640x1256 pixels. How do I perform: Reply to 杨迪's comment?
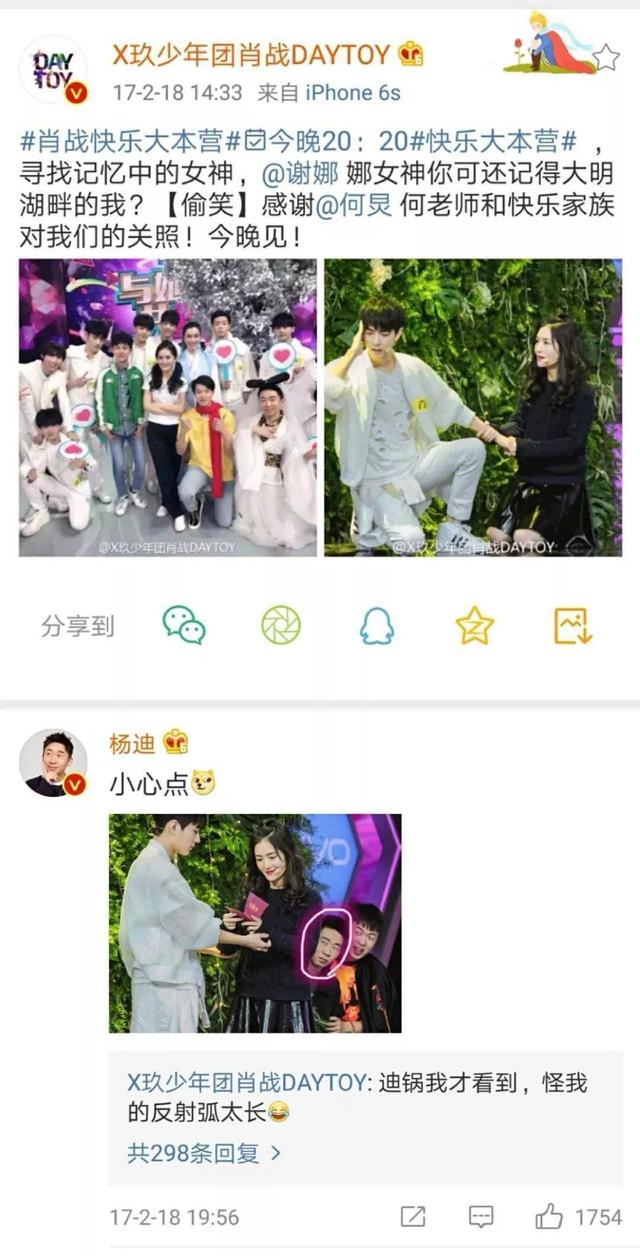point(481,1217)
